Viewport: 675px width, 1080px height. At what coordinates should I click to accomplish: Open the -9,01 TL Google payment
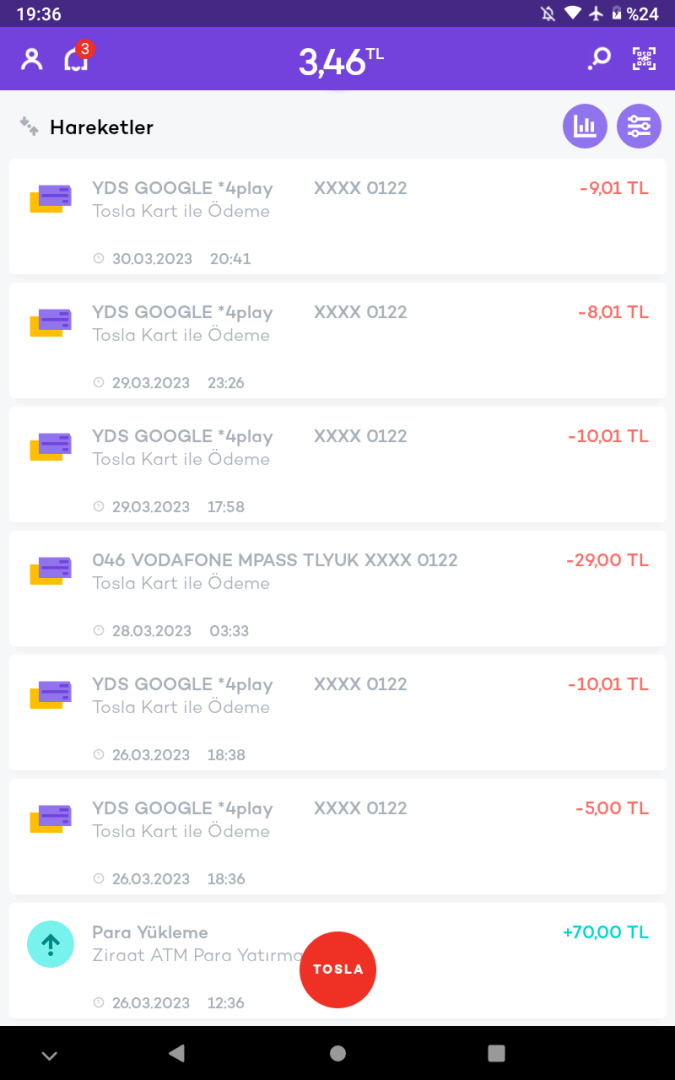point(338,216)
